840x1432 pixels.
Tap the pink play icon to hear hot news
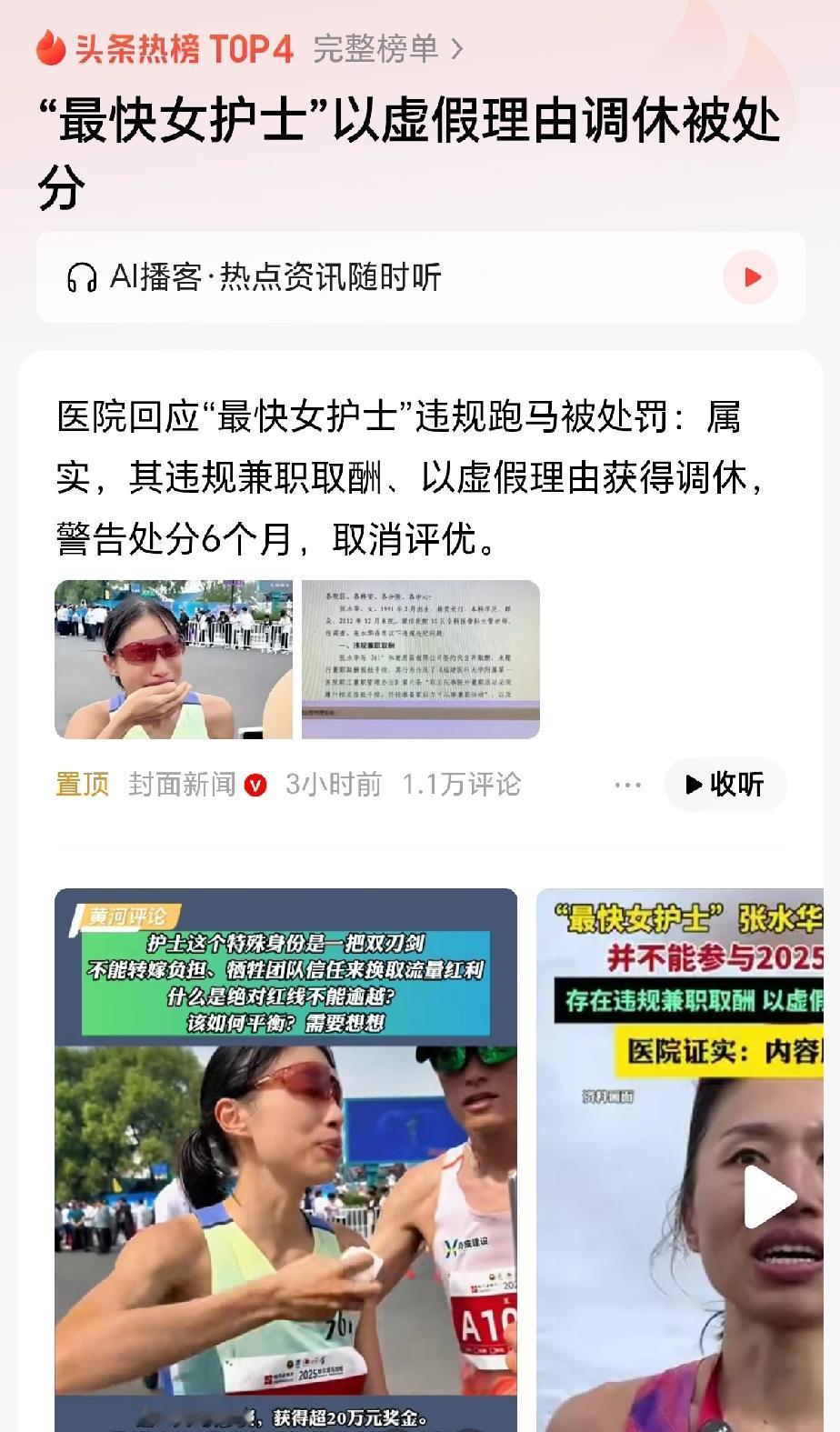751,278
